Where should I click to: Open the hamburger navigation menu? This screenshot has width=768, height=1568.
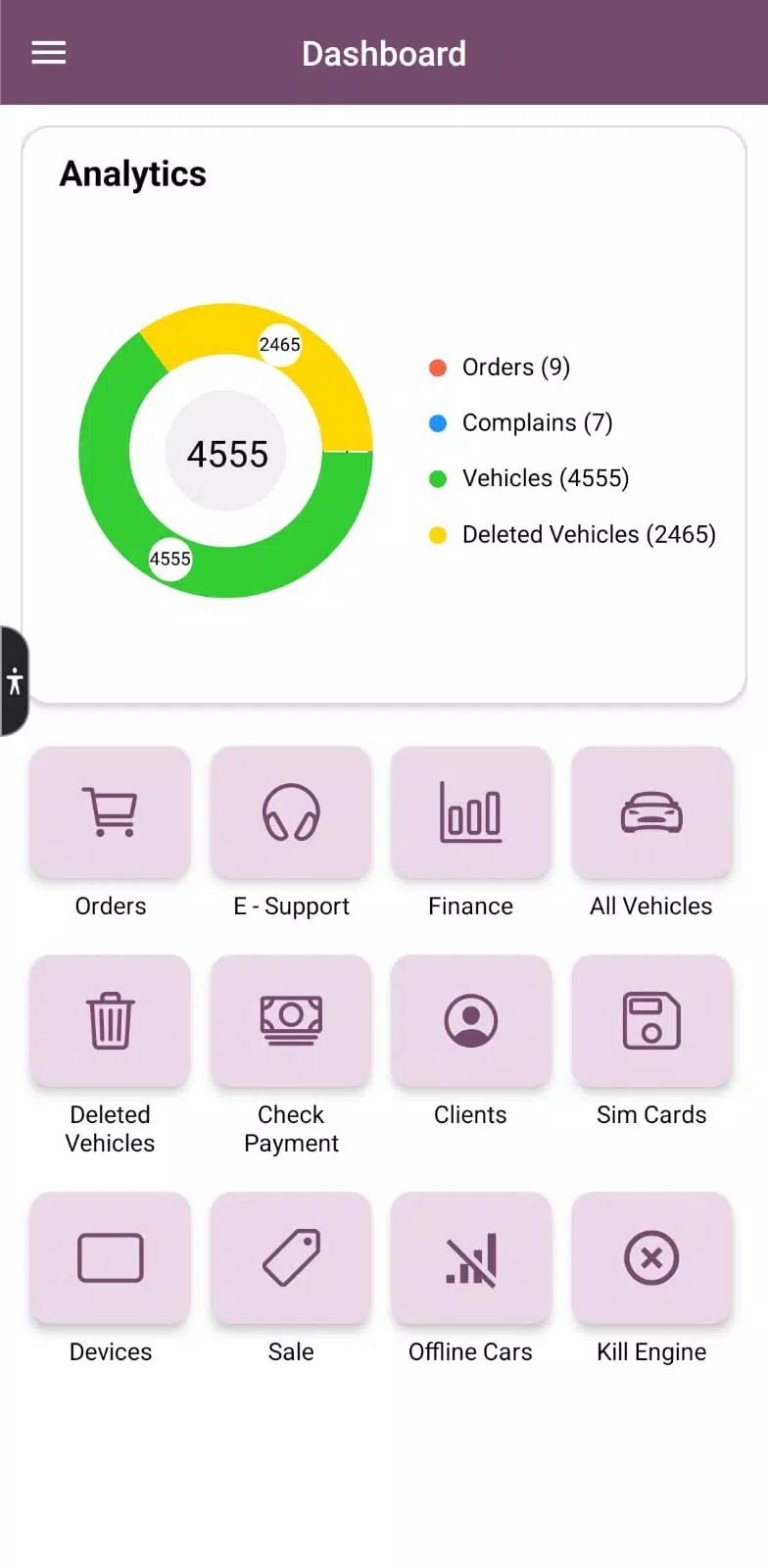pyautogui.click(x=48, y=53)
